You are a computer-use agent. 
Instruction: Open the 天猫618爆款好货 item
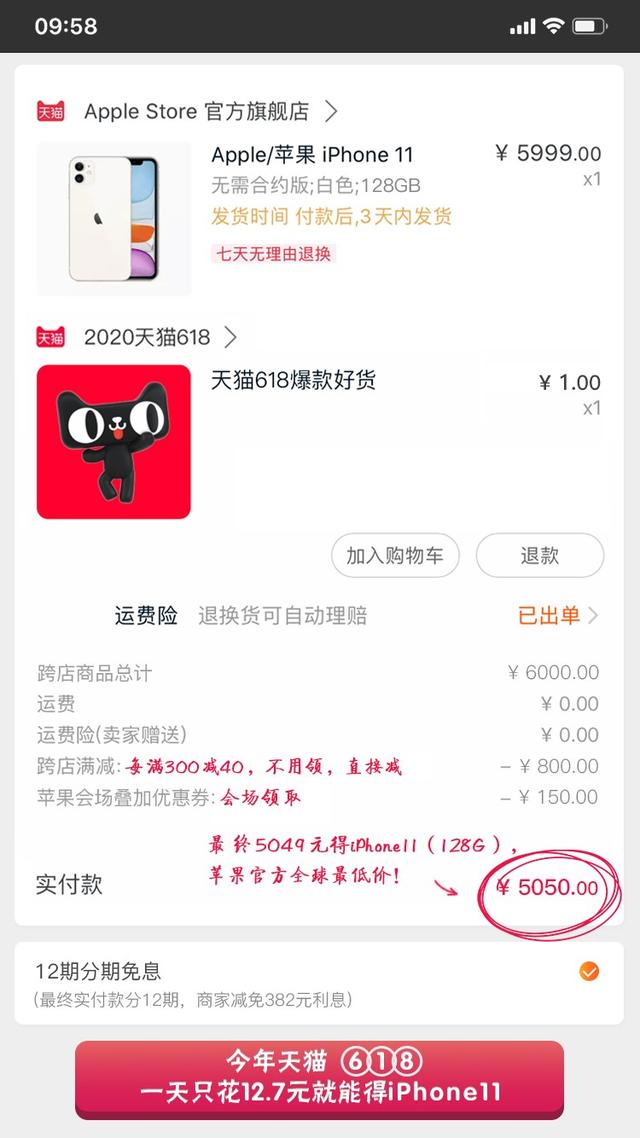pyautogui.click(x=293, y=381)
